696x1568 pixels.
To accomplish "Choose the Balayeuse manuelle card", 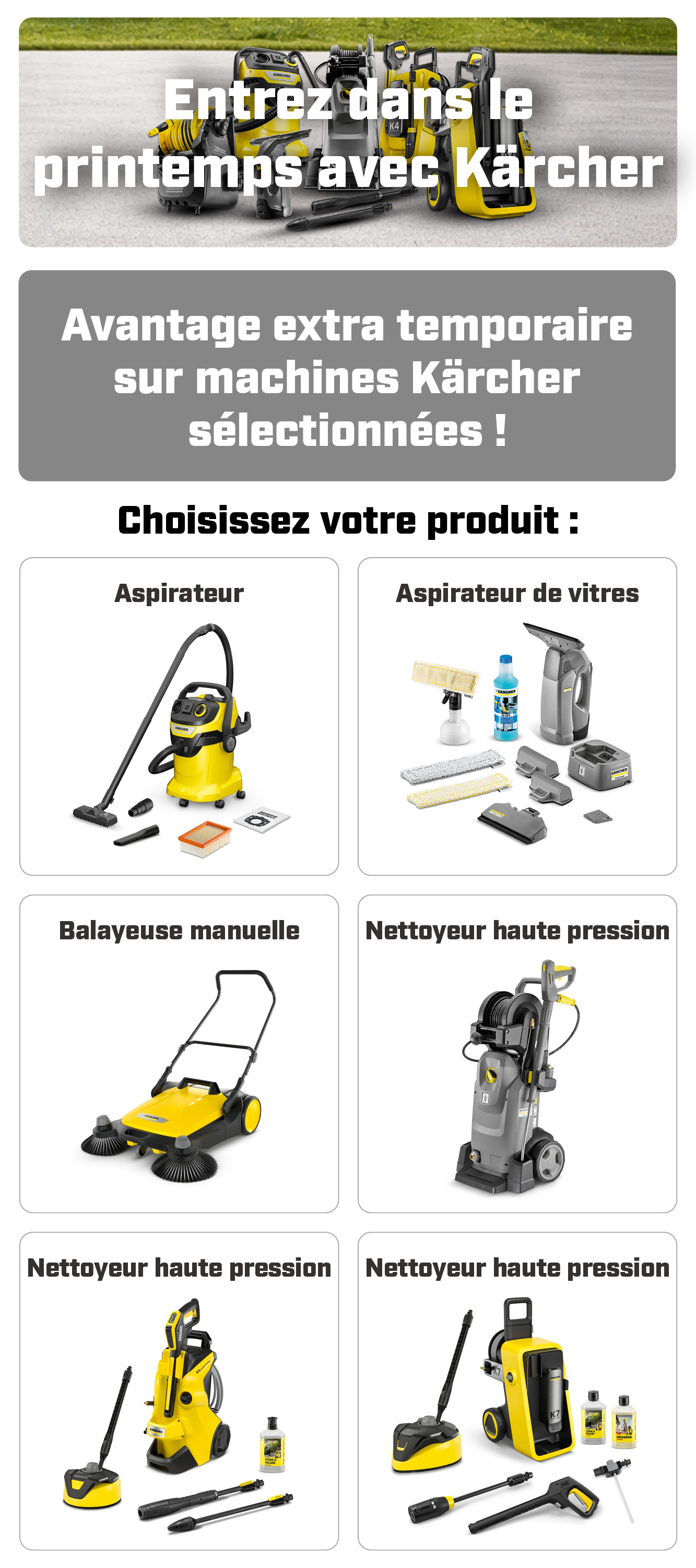I will (179, 1054).
